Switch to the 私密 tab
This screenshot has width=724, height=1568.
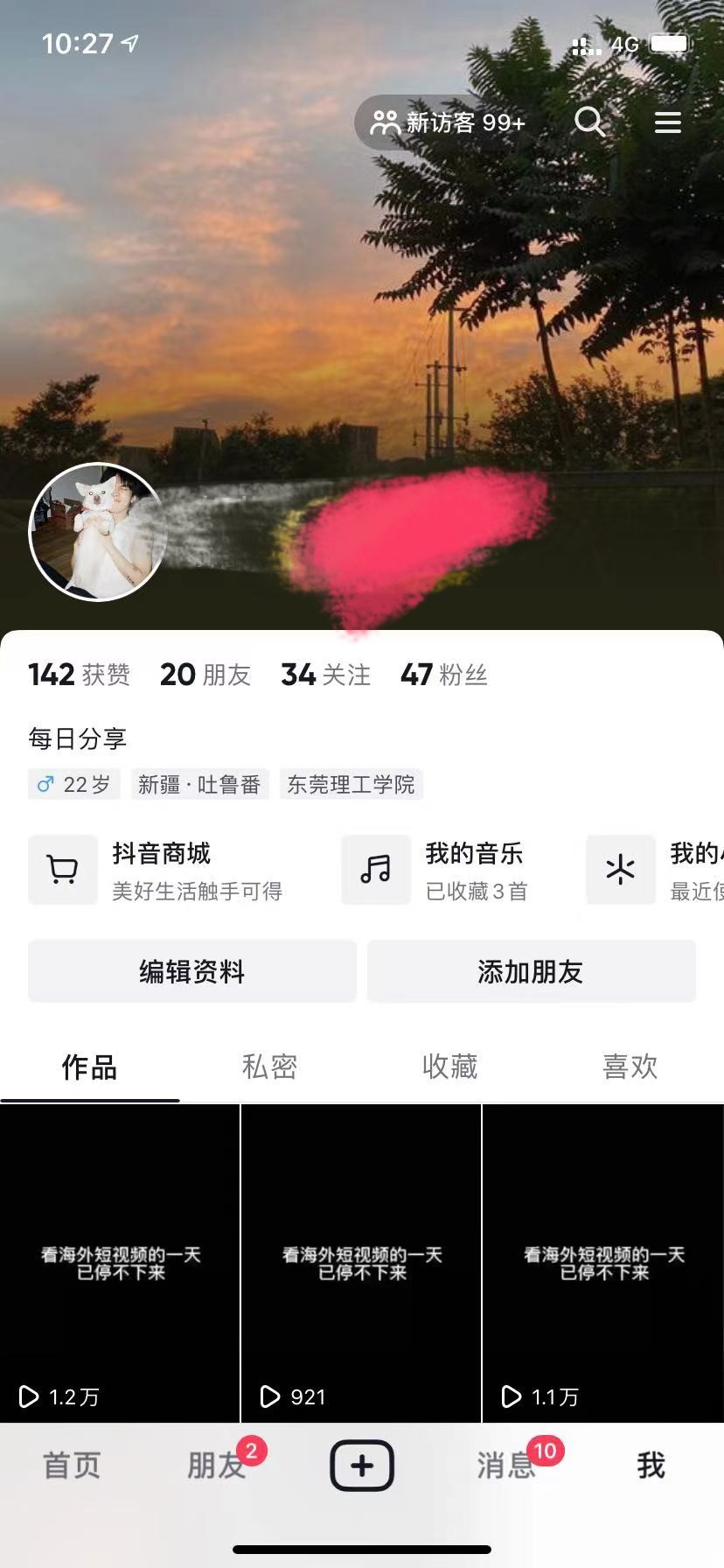point(269,1067)
